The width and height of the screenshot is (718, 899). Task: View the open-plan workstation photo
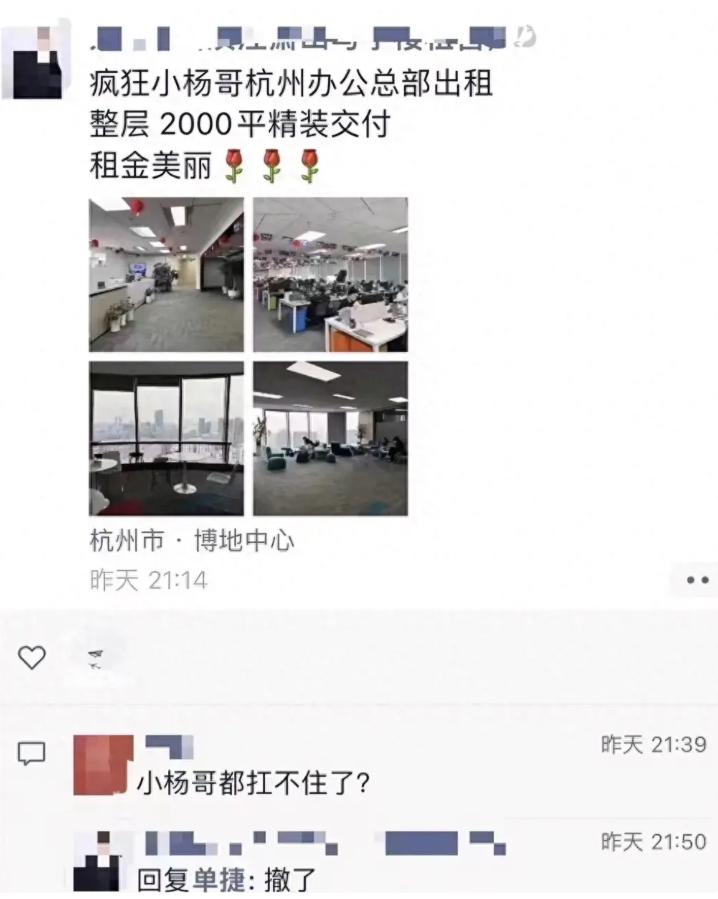pos(330,274)
